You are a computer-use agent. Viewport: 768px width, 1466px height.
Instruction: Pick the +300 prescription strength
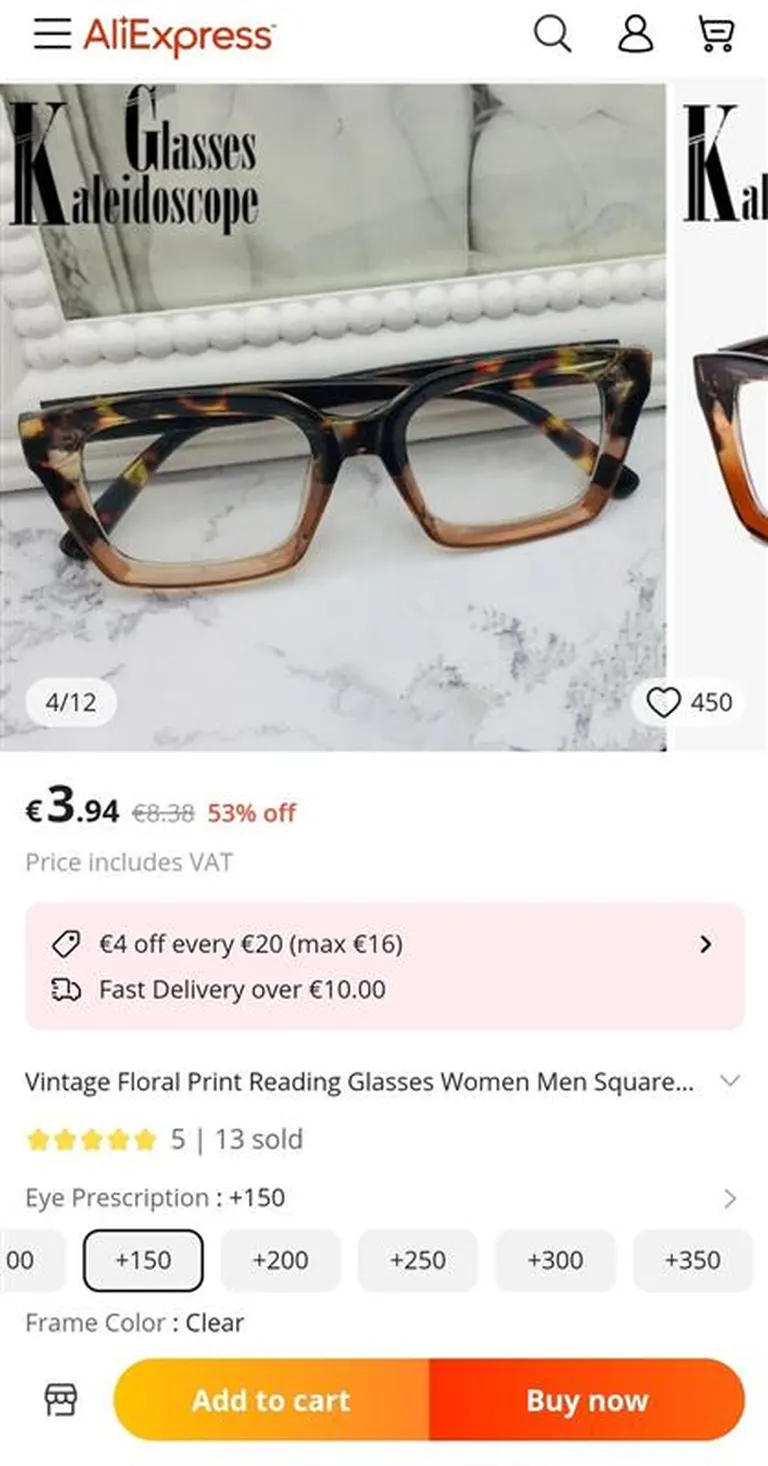[555, 1260]
